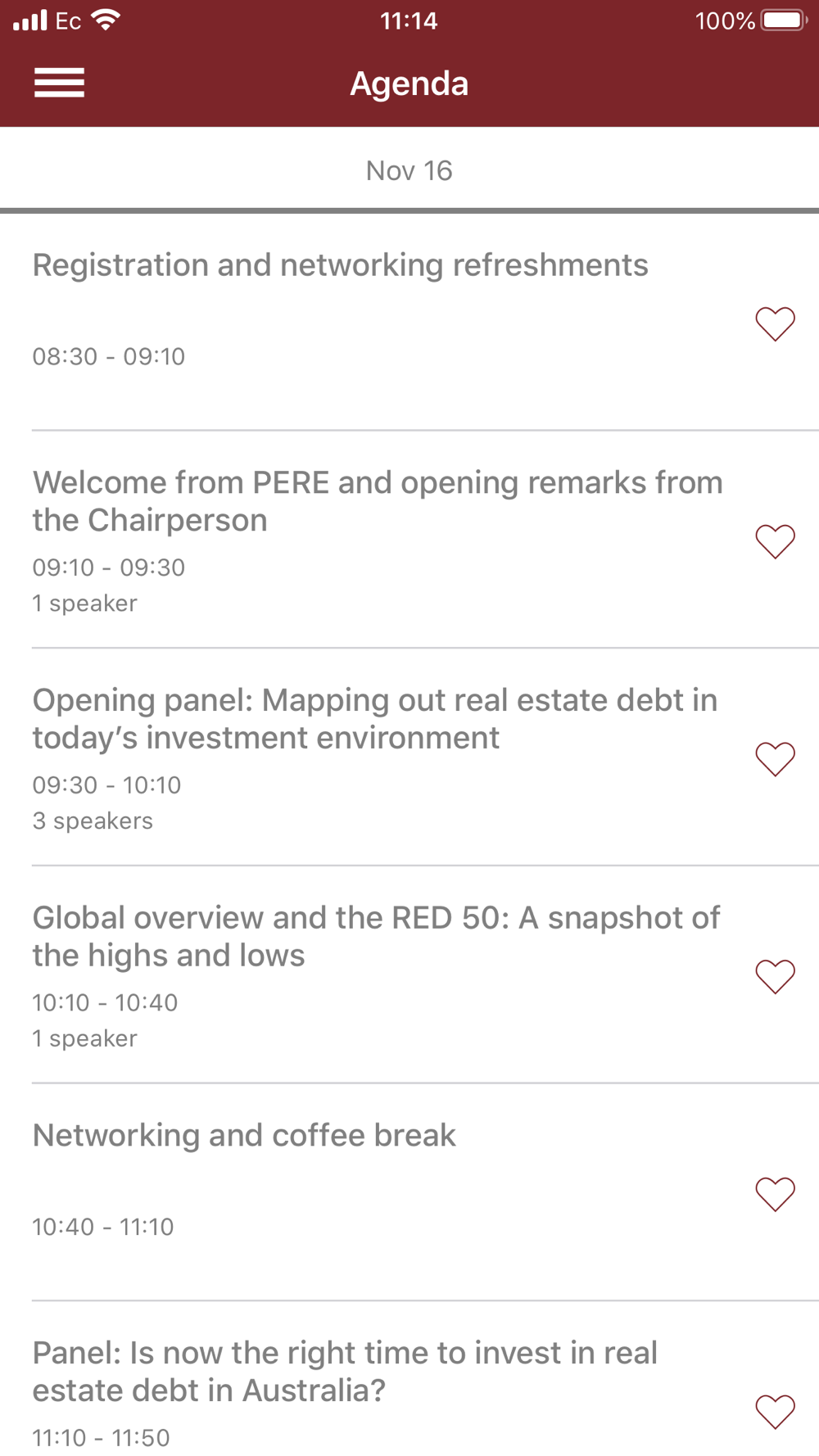
Task: Favorite the Australia real estate debt panel
Action: (x=775, y=1412)
